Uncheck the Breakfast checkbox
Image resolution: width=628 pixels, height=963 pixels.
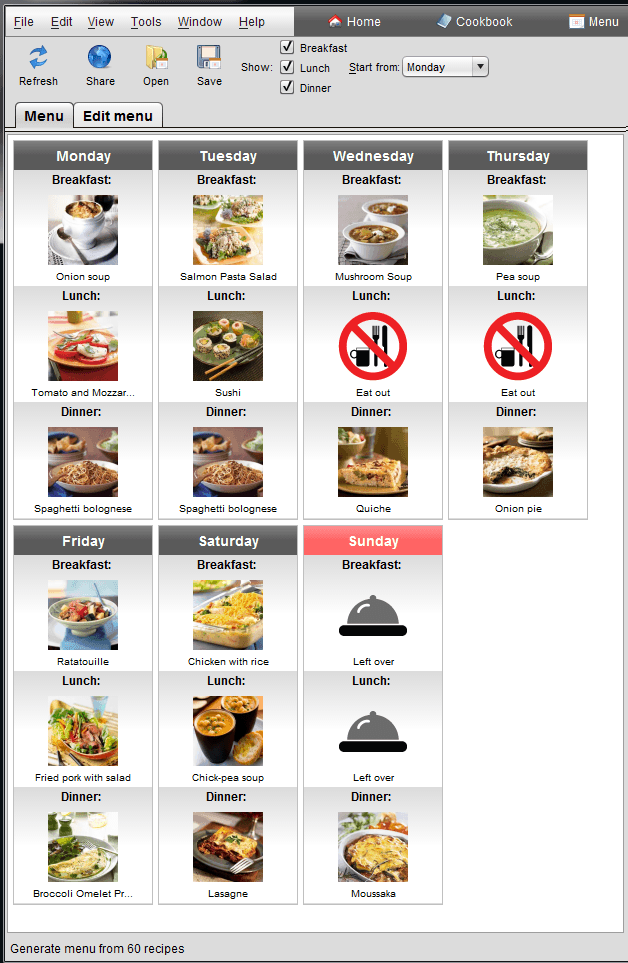[287, 47]
